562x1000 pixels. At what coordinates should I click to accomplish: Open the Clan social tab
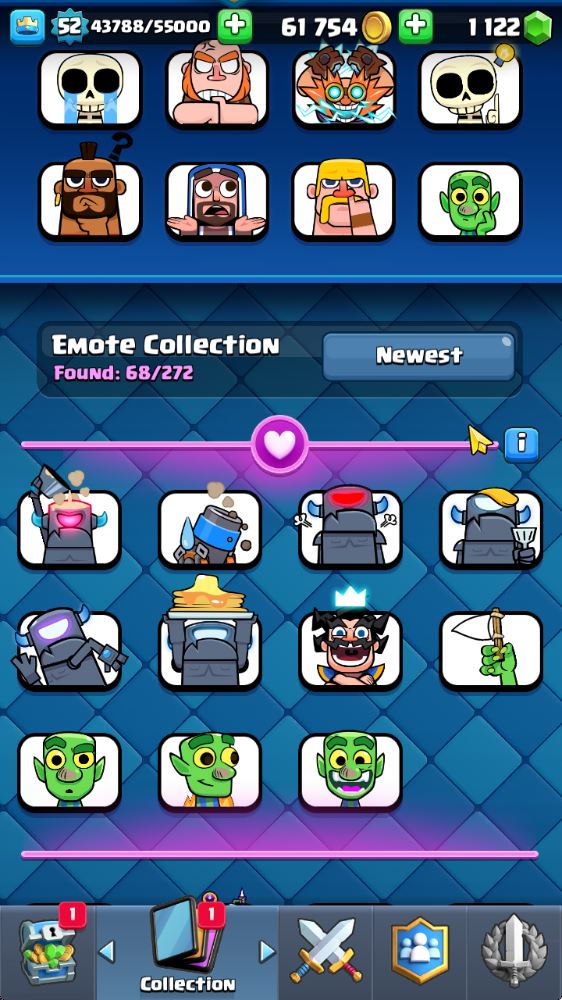point(420,952)
